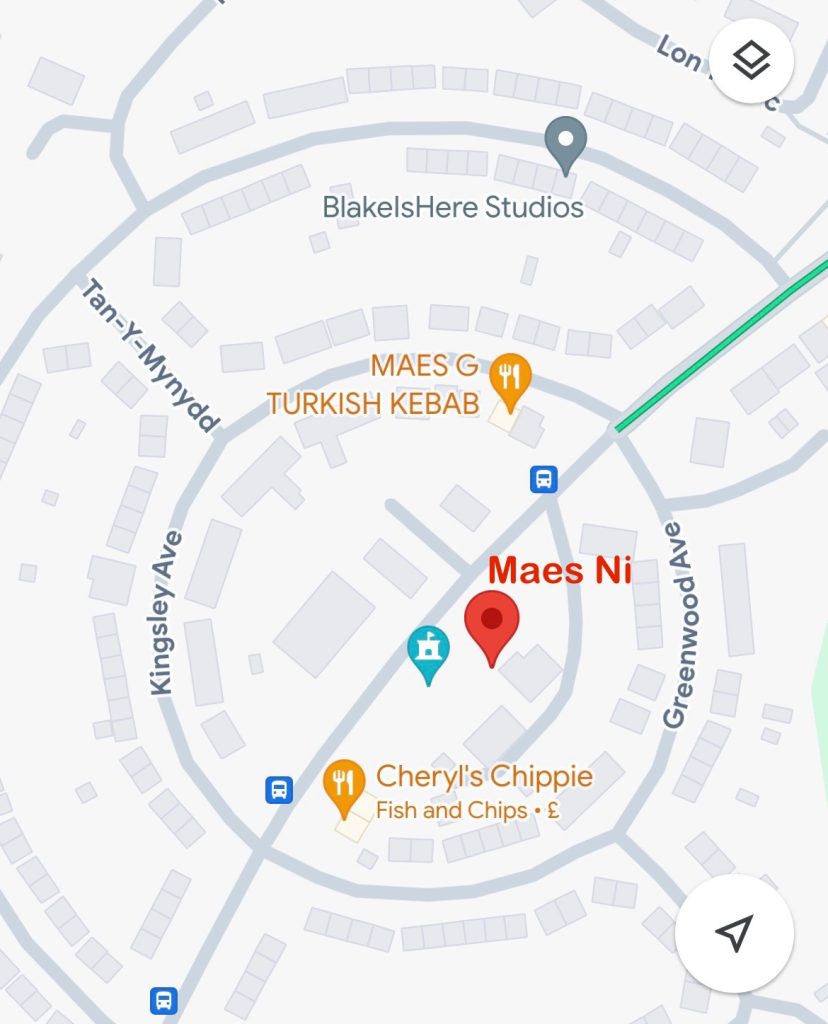Open the map layers button
Screen dimensions: 828x1024
coord(751,61)
